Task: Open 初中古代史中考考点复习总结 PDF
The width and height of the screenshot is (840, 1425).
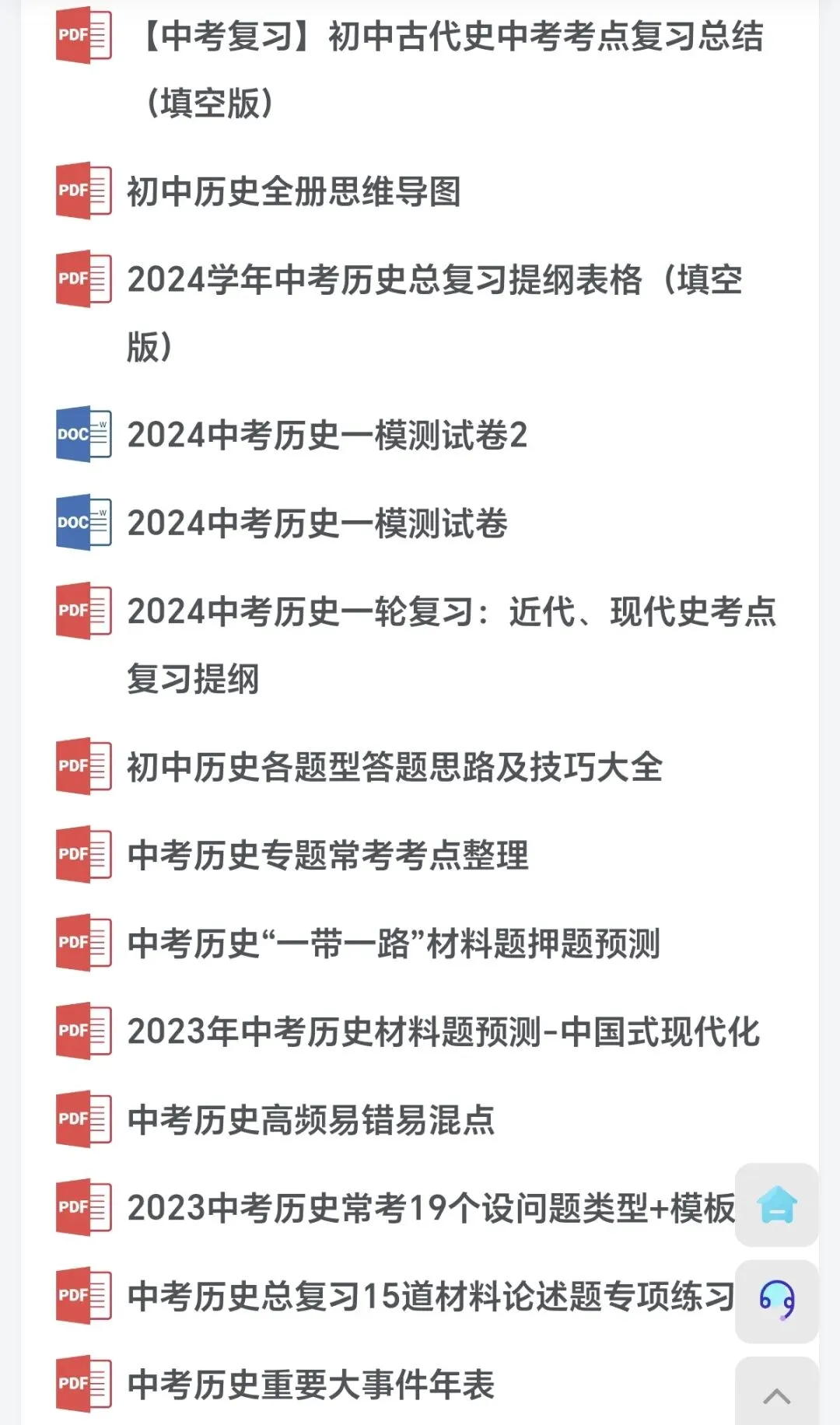Action: (x=451, y=37)
